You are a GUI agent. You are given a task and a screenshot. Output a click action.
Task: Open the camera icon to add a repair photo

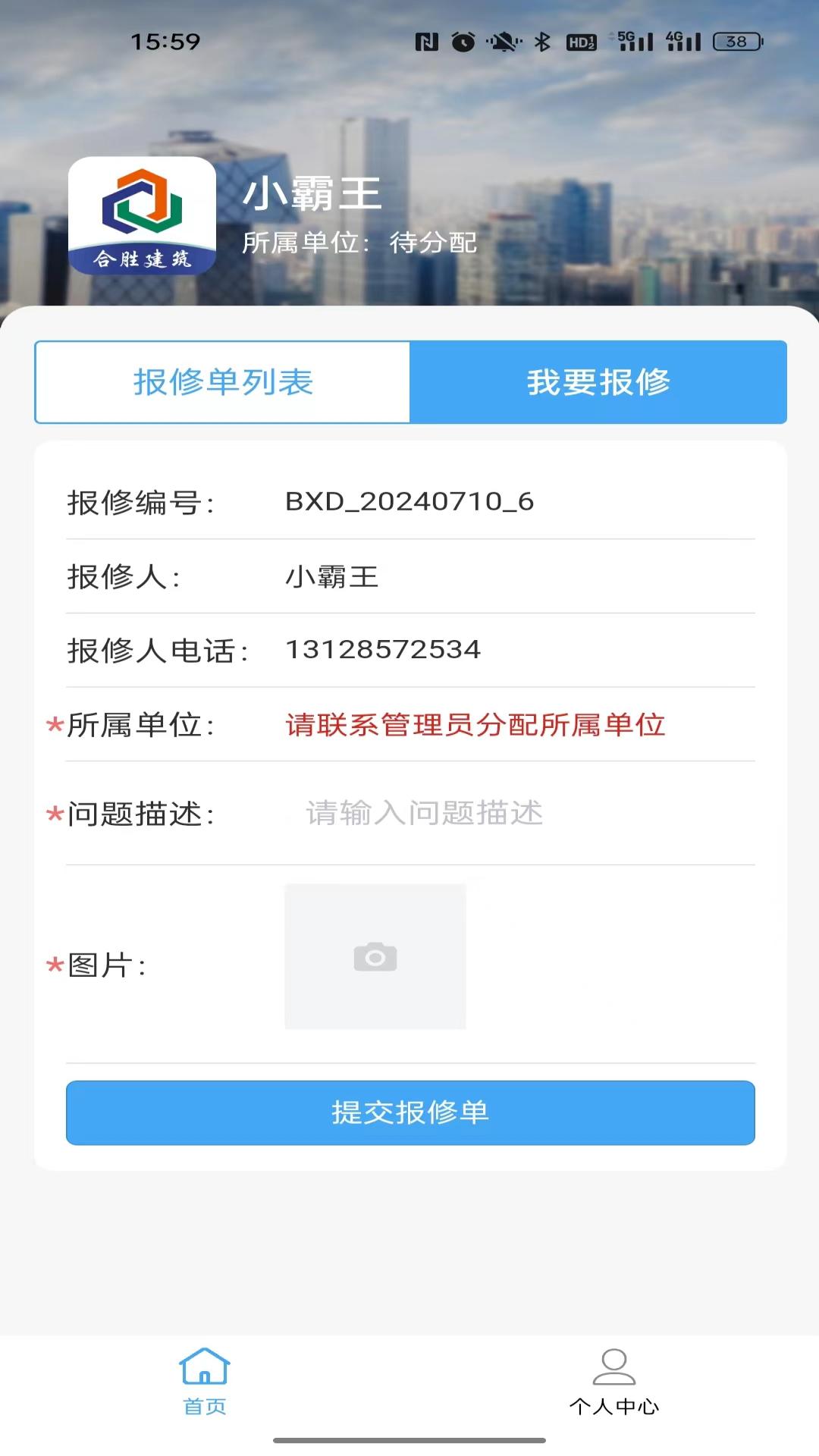point(375,957)
